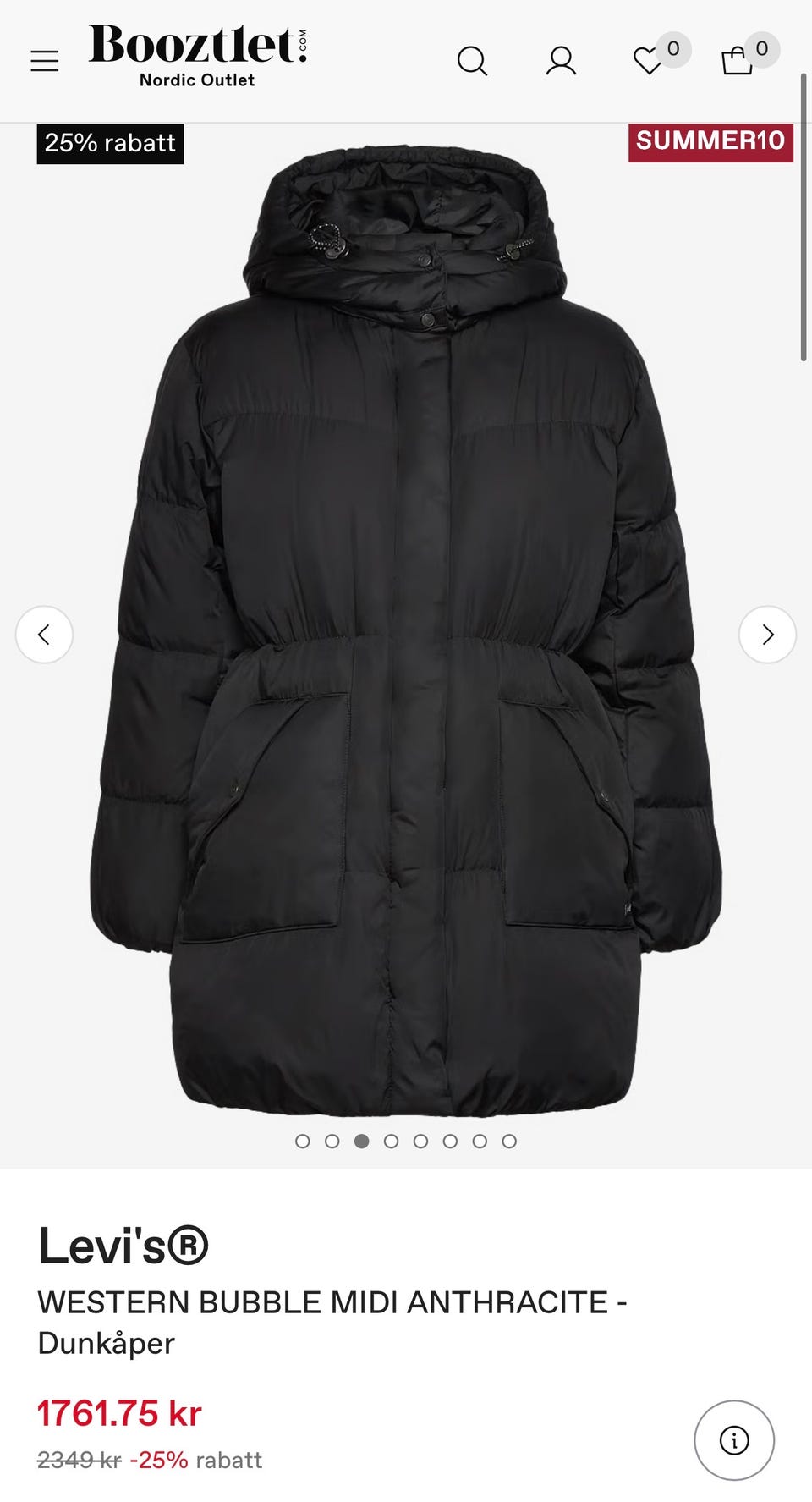Viewport: 812px width, 1502px height.
Task: Open the search icon
Action: (x=472, y=61)
